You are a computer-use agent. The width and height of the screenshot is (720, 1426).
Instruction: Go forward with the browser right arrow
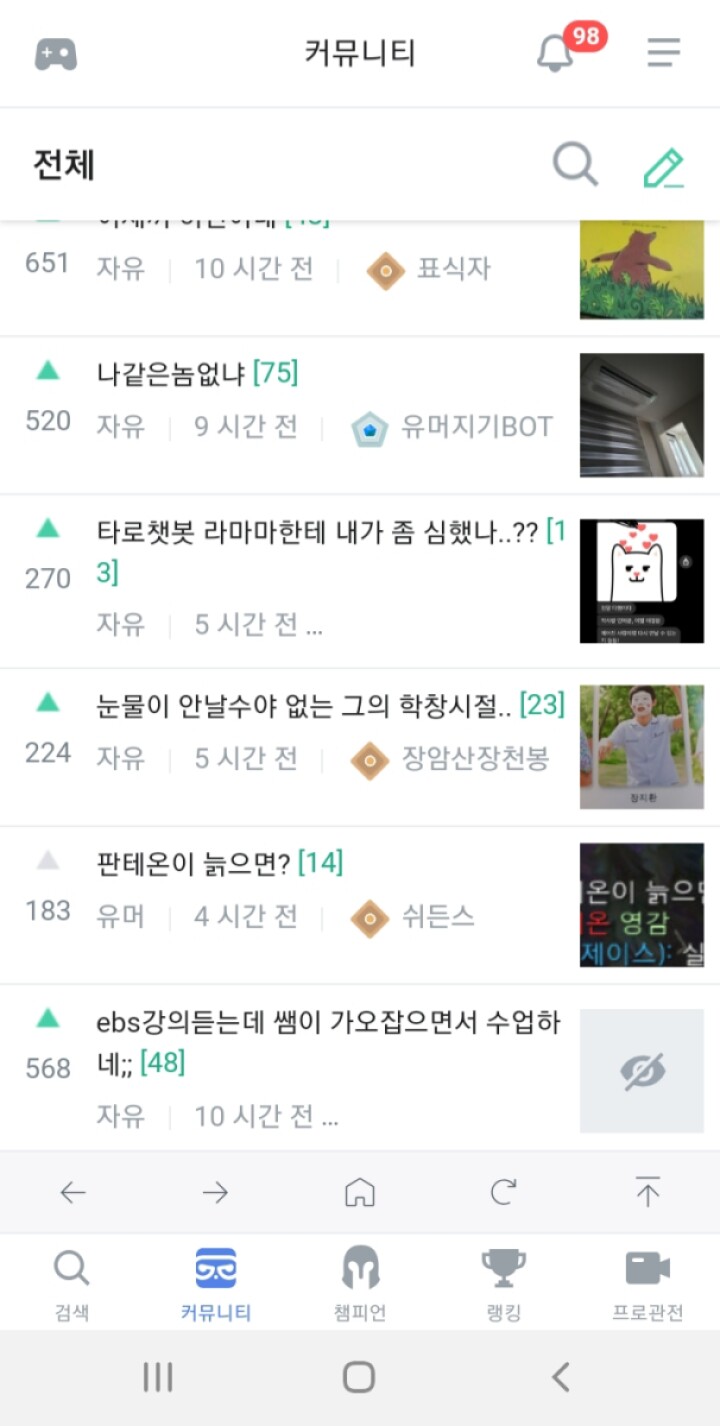[215, 1192]
